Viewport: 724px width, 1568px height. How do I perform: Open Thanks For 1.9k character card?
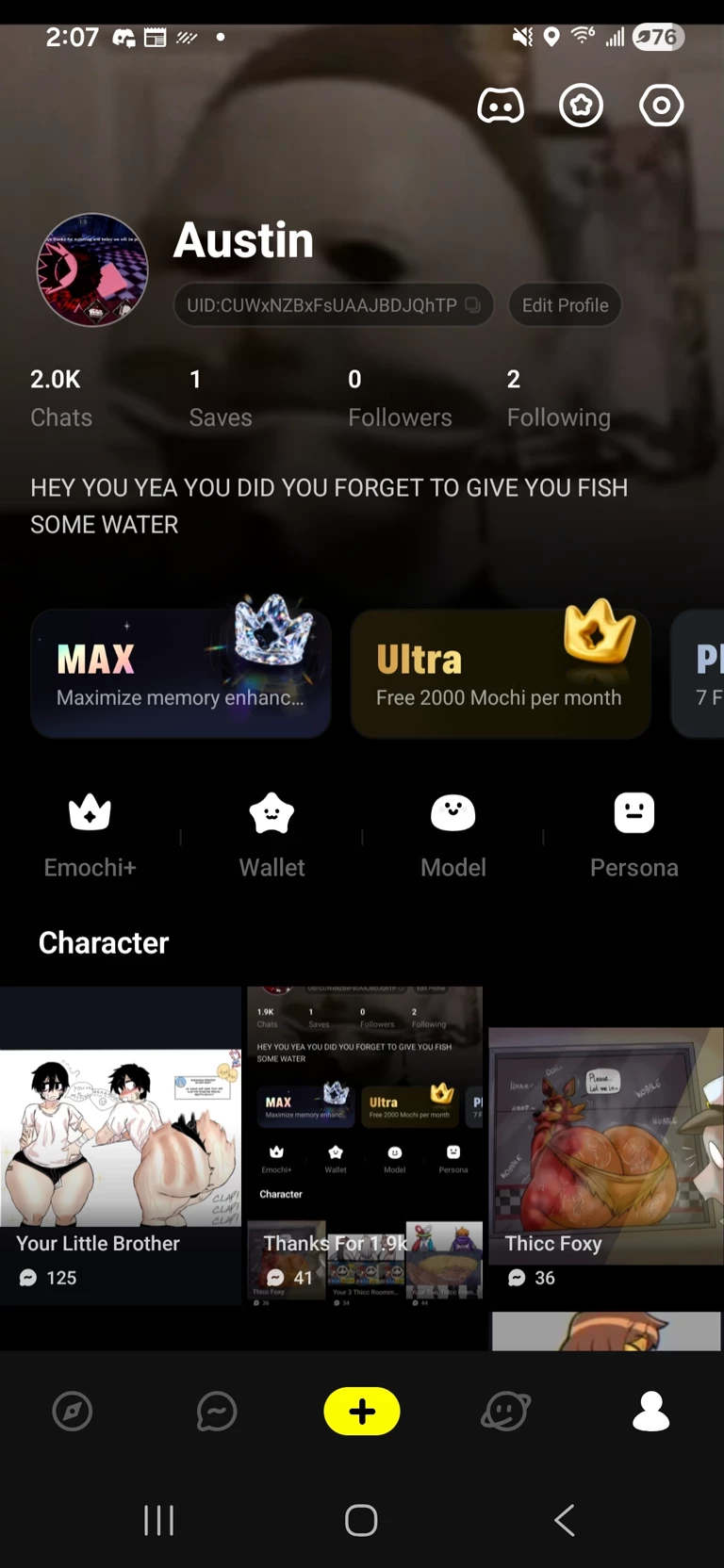tap(365, 1145)
